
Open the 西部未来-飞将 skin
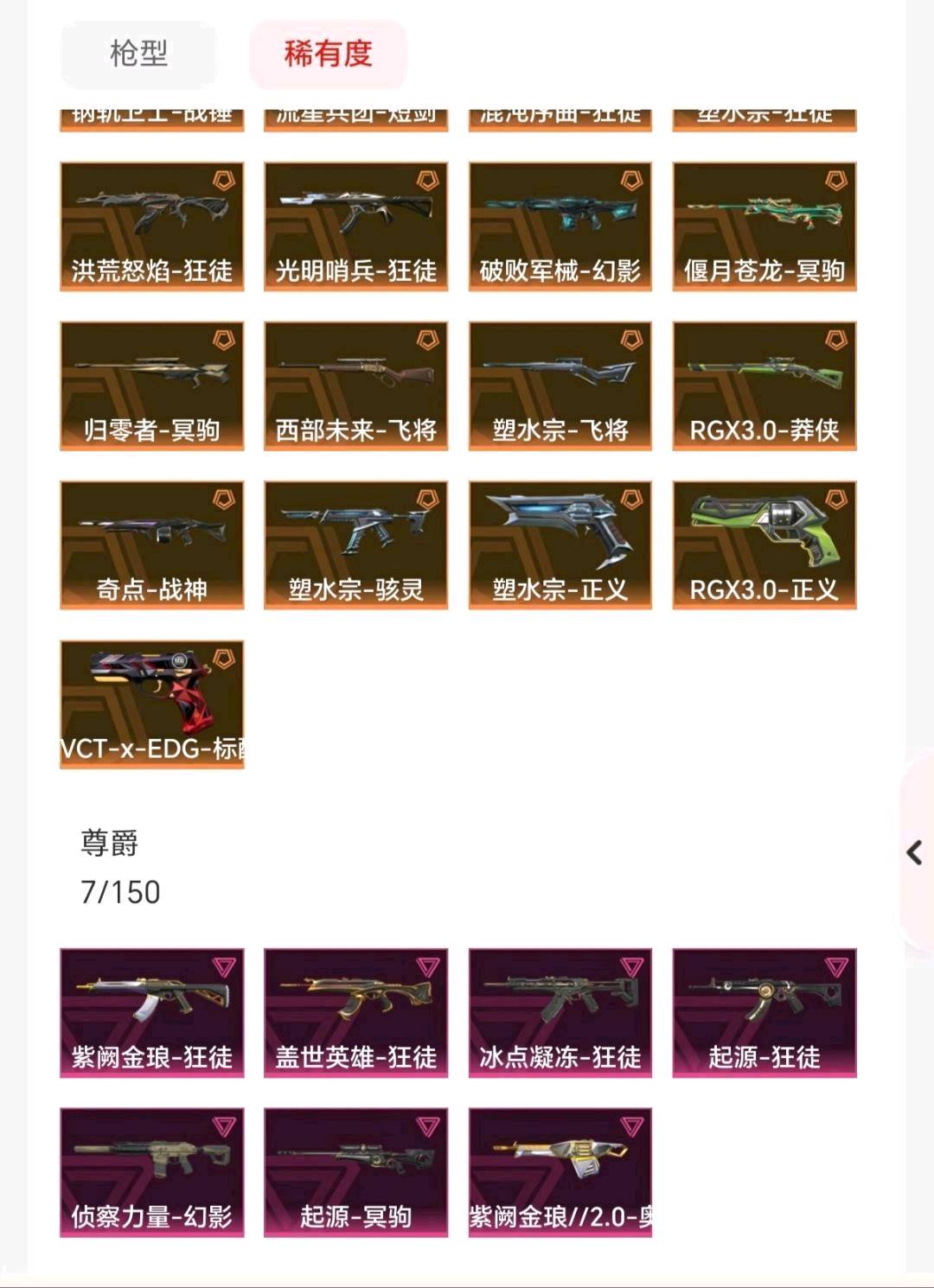click(356, 386)
